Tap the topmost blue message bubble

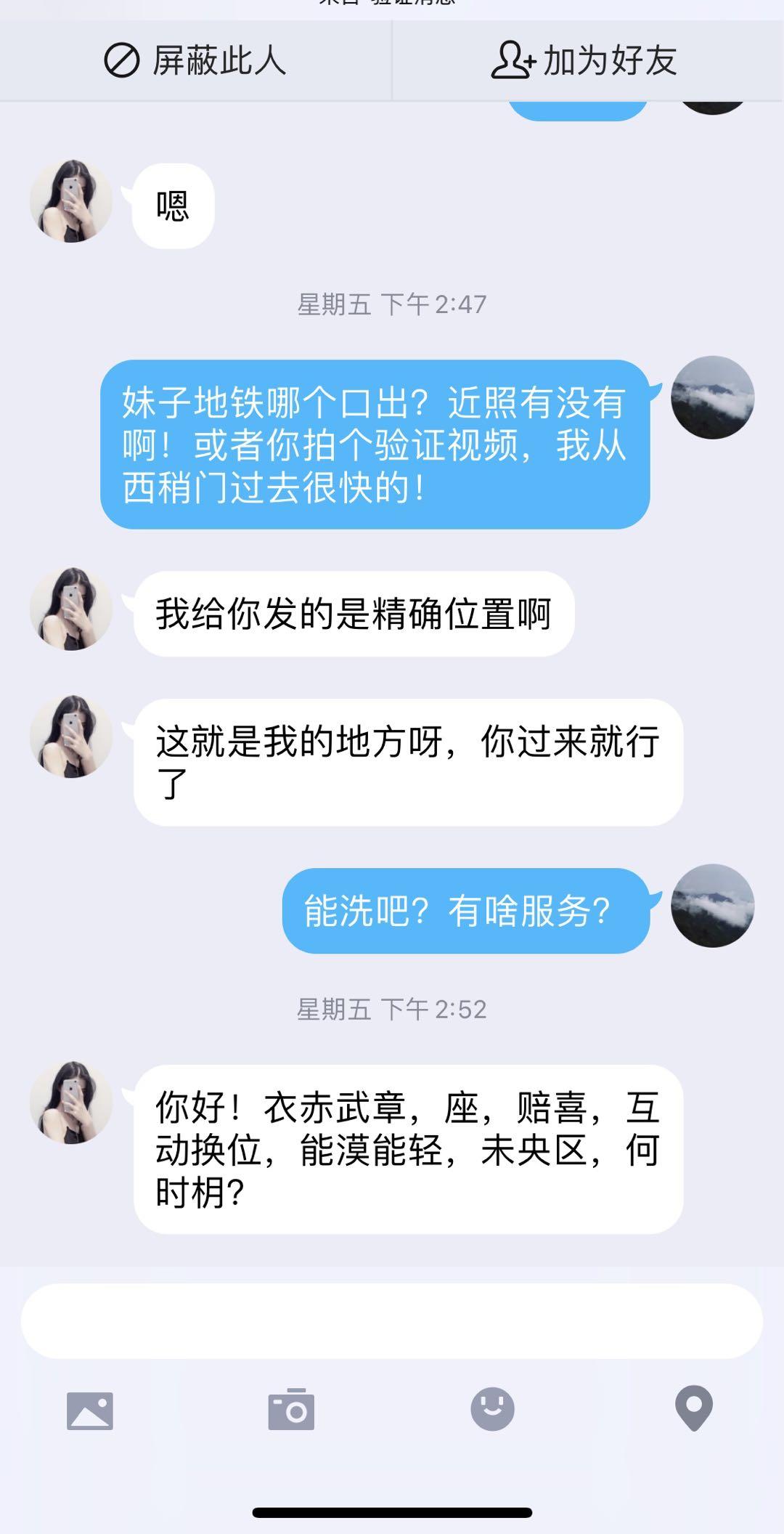pyautogui.click(x=577, y=109)
